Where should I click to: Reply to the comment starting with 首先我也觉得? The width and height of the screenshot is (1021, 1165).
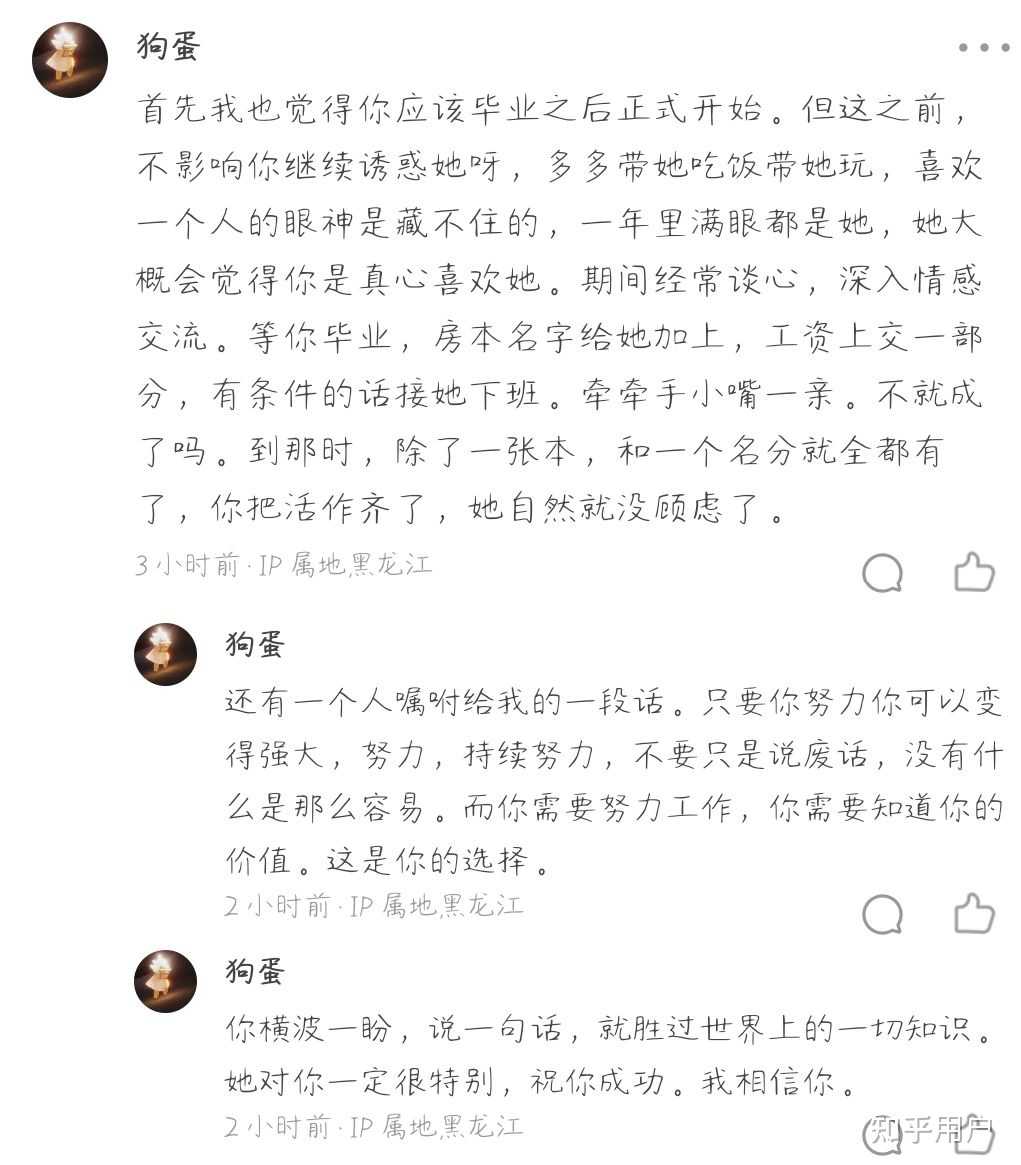click(x=882, y=573)
